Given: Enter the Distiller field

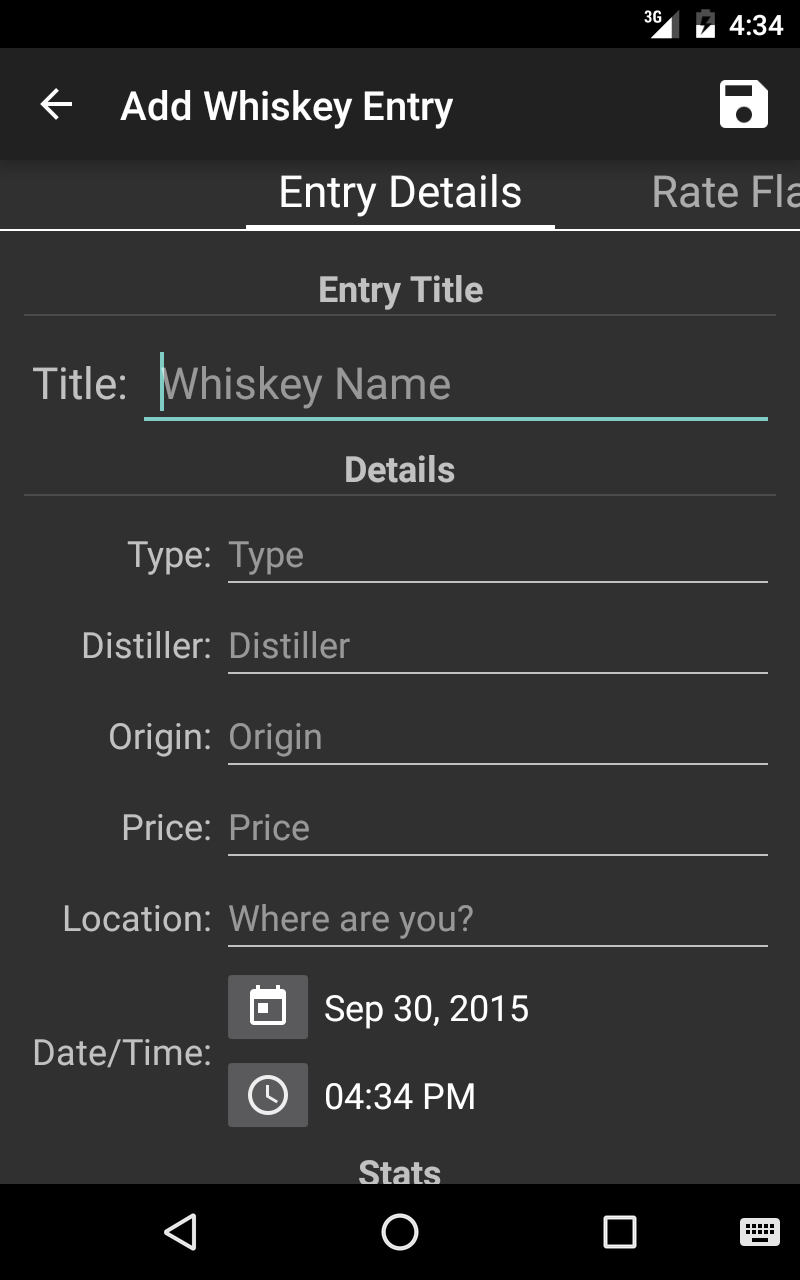Looking at the screenshot, I should [497, 647].
